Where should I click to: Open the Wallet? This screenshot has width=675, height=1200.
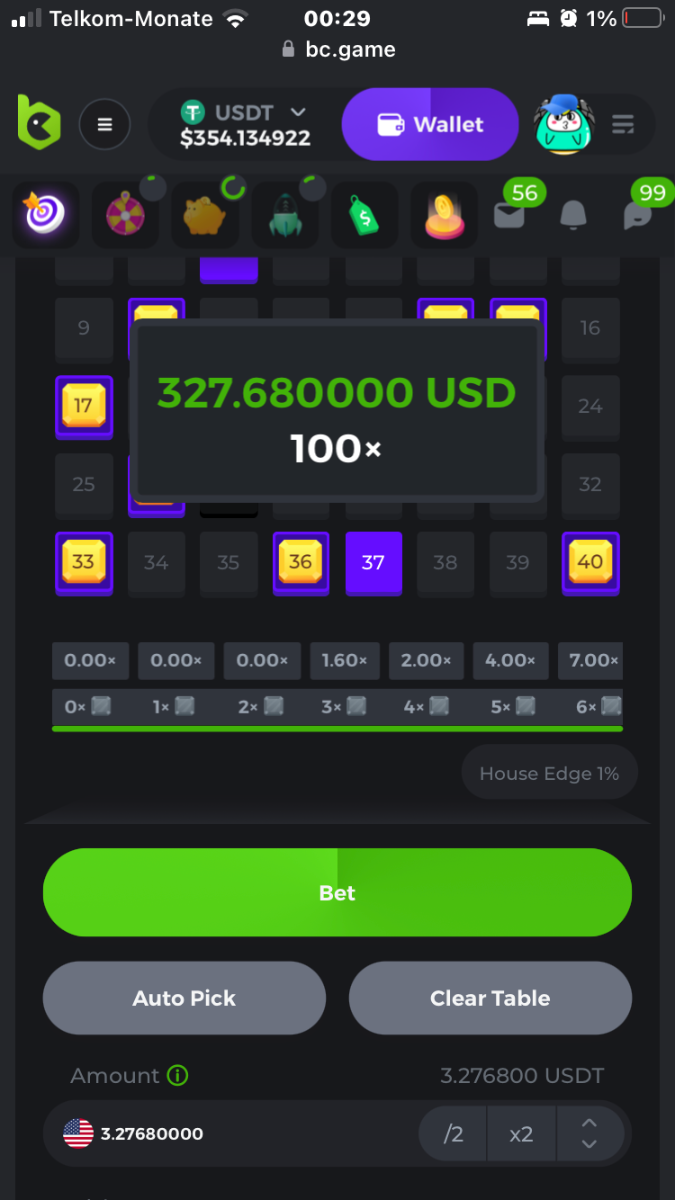point(430,125)
